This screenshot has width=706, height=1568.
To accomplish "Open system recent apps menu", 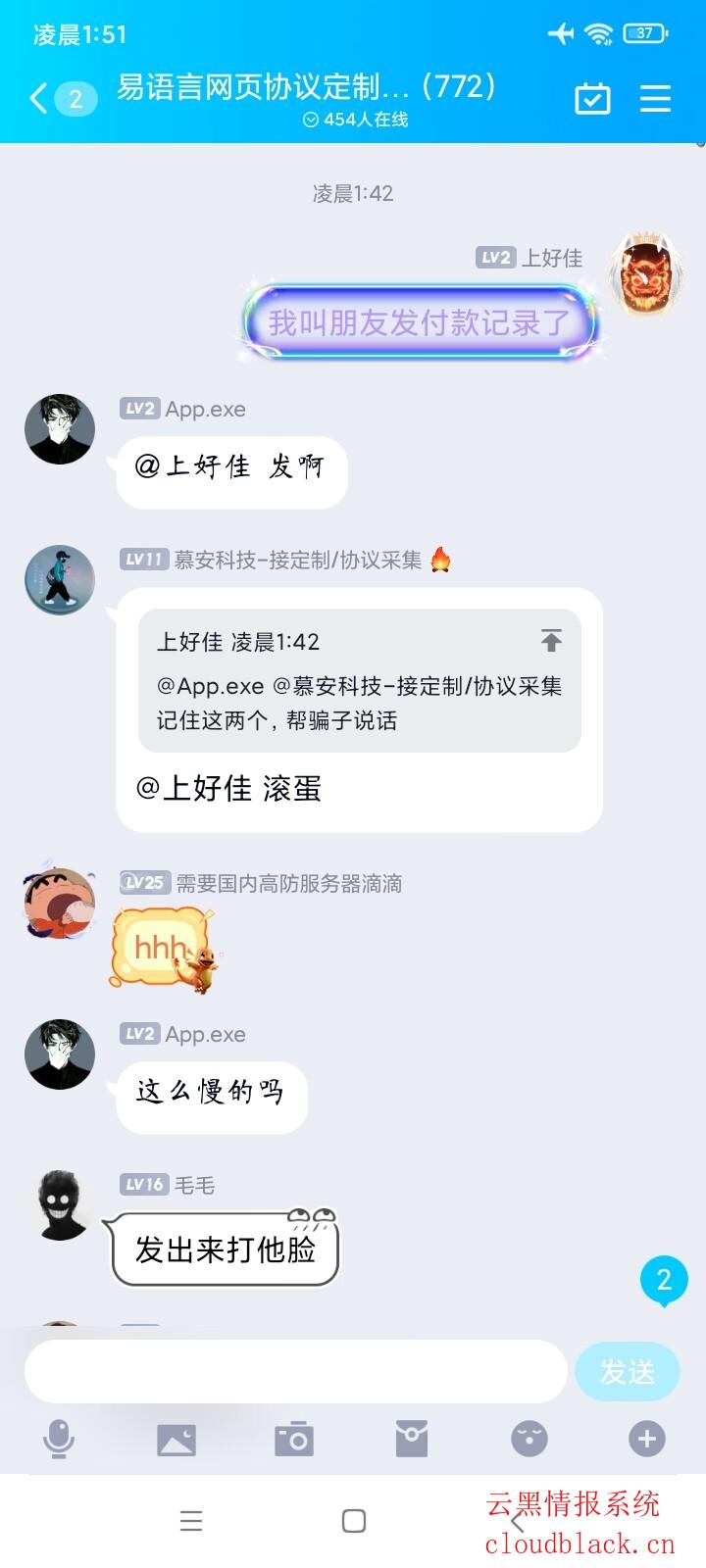I will (x=191, y=1520).
